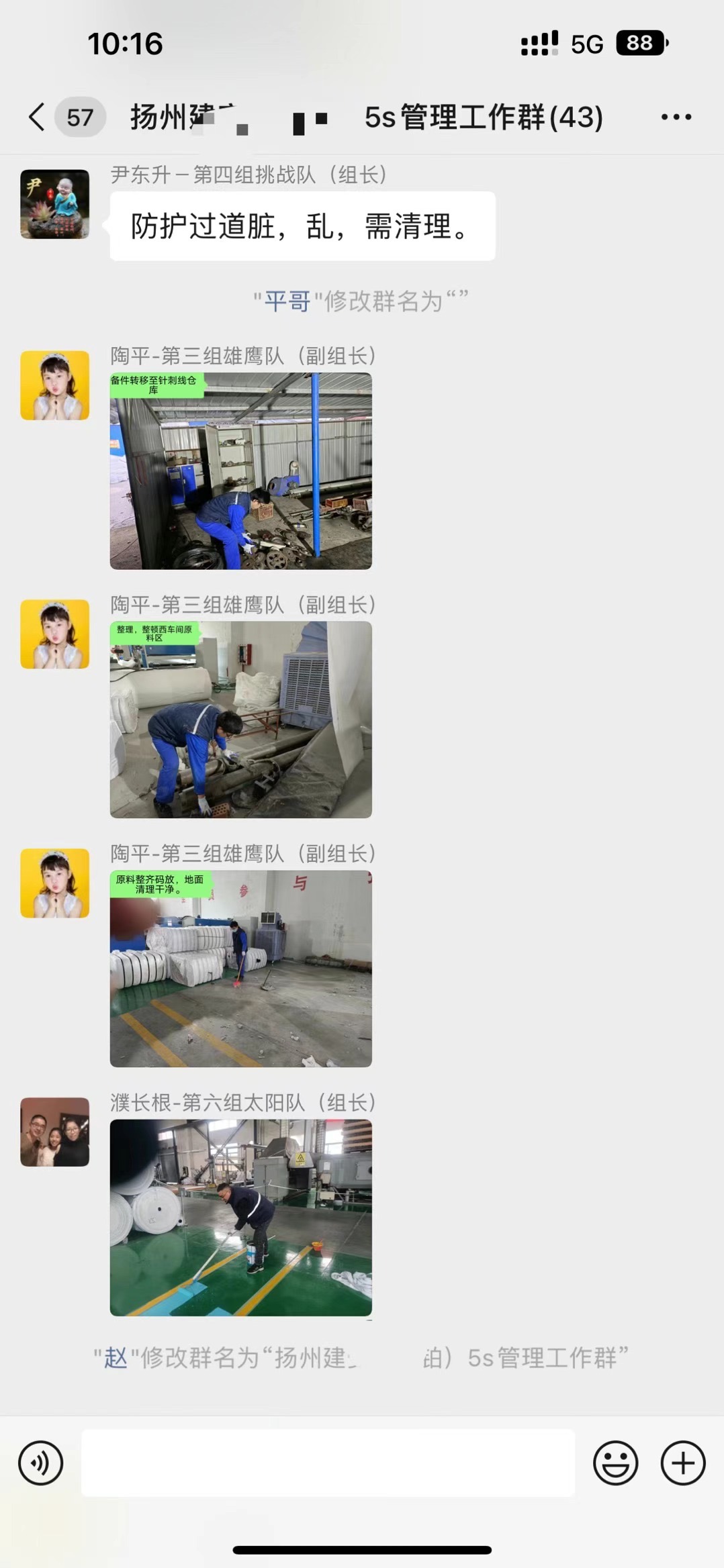The image size is (724, 1568).
Task: Open the plus attachment menu
Action: coord(683,1463)
